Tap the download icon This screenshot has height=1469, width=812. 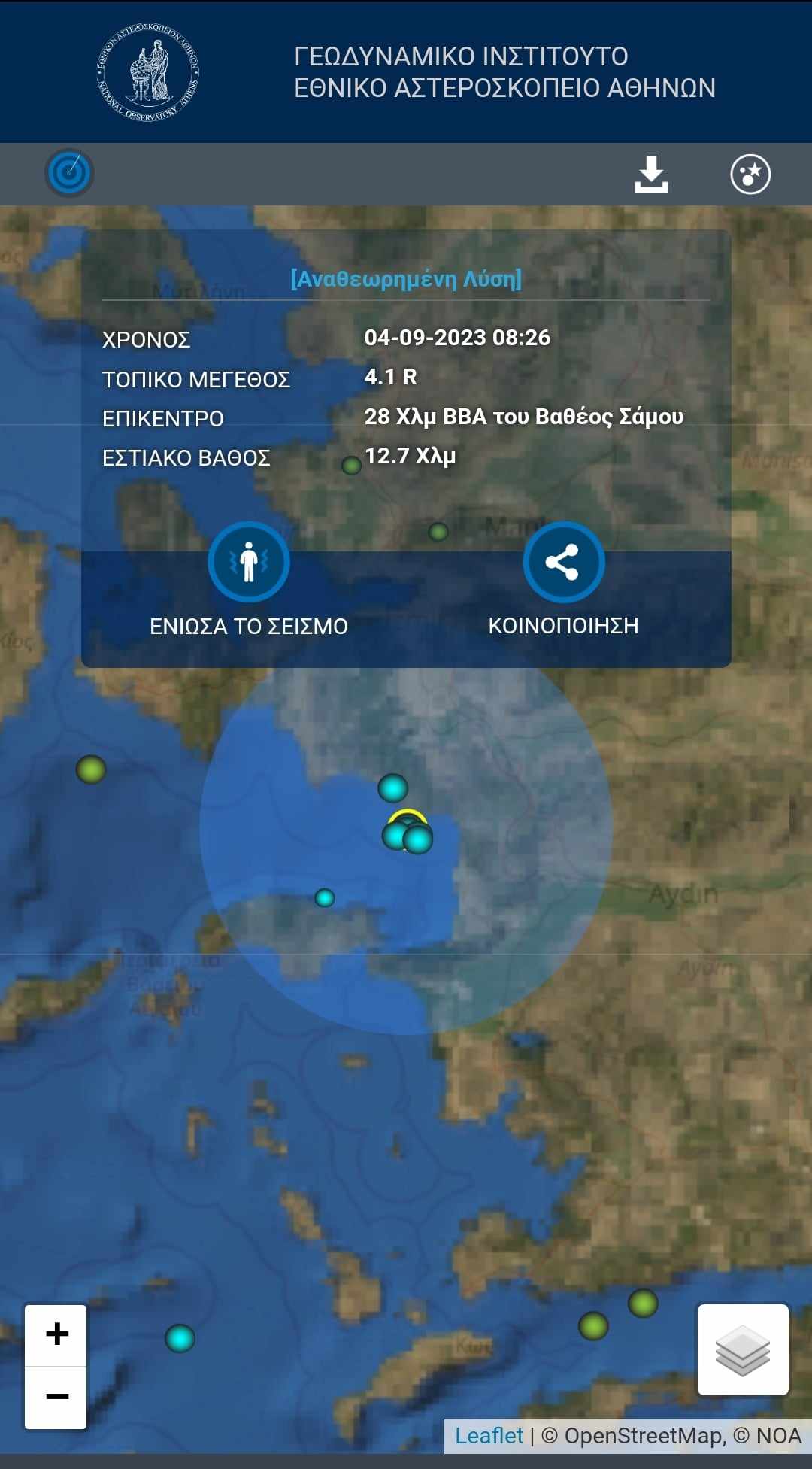(x=651, y=174)
